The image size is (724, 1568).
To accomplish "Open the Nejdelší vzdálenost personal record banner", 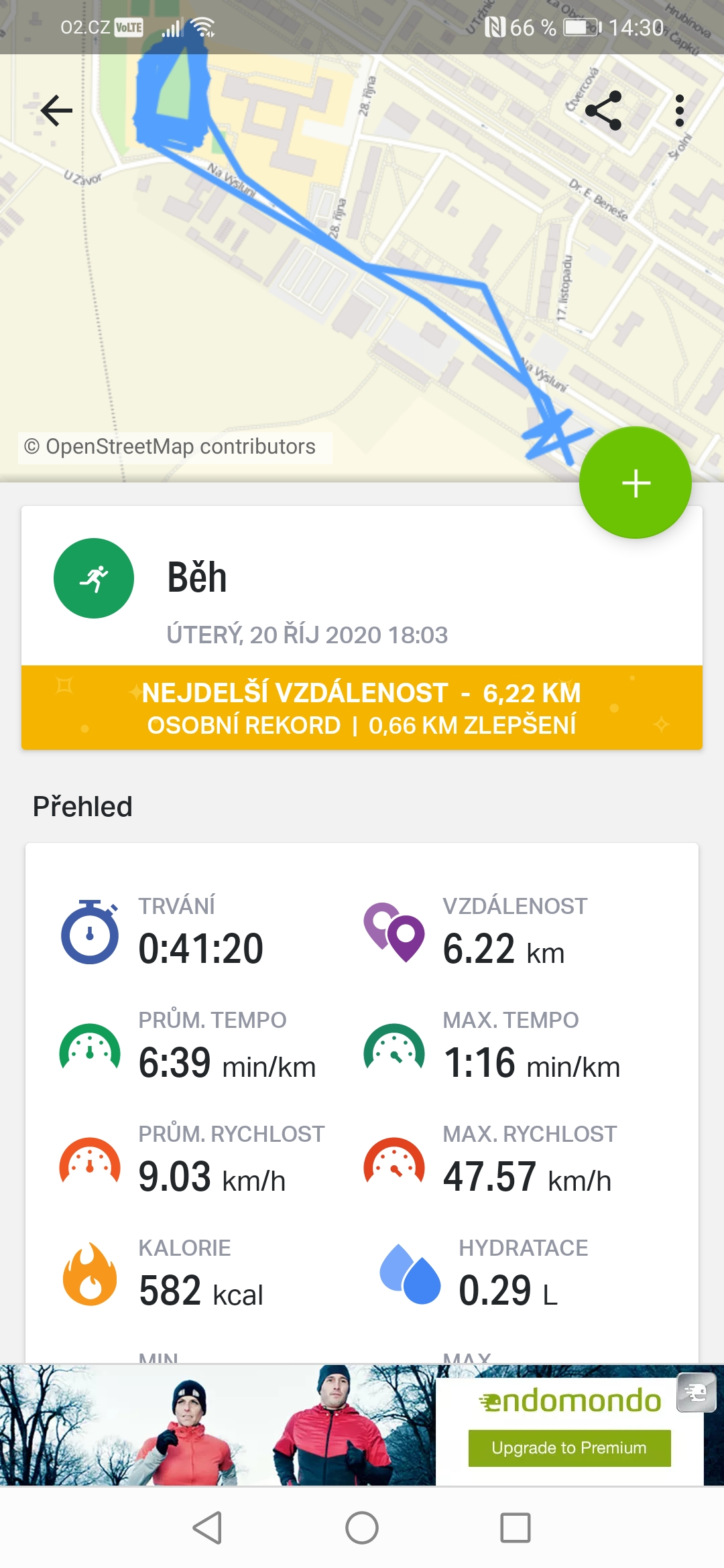I will [362, 708].
